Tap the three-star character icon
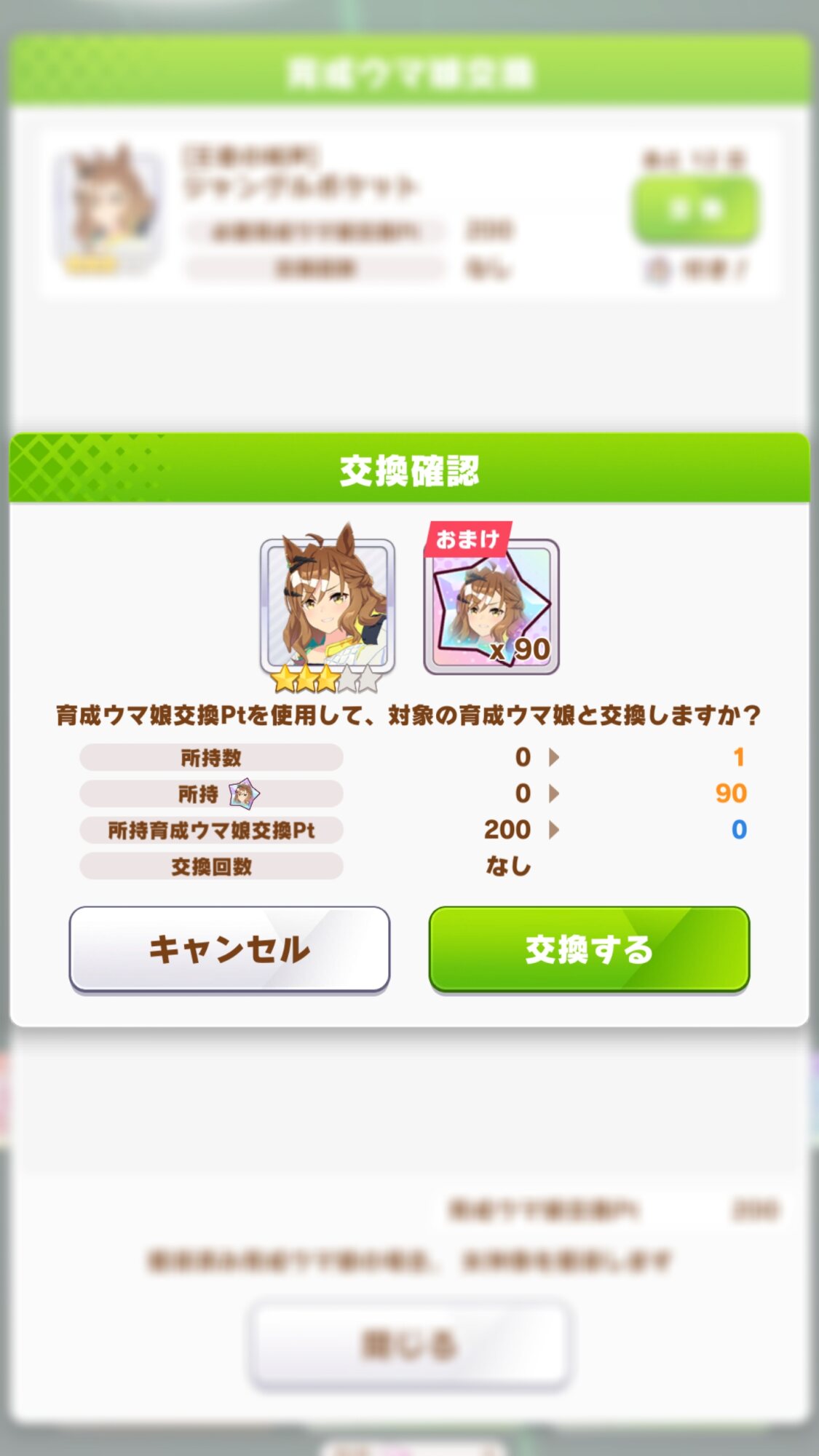The width and height of the screenshot is (819, 1456). (x=328, y=608)
